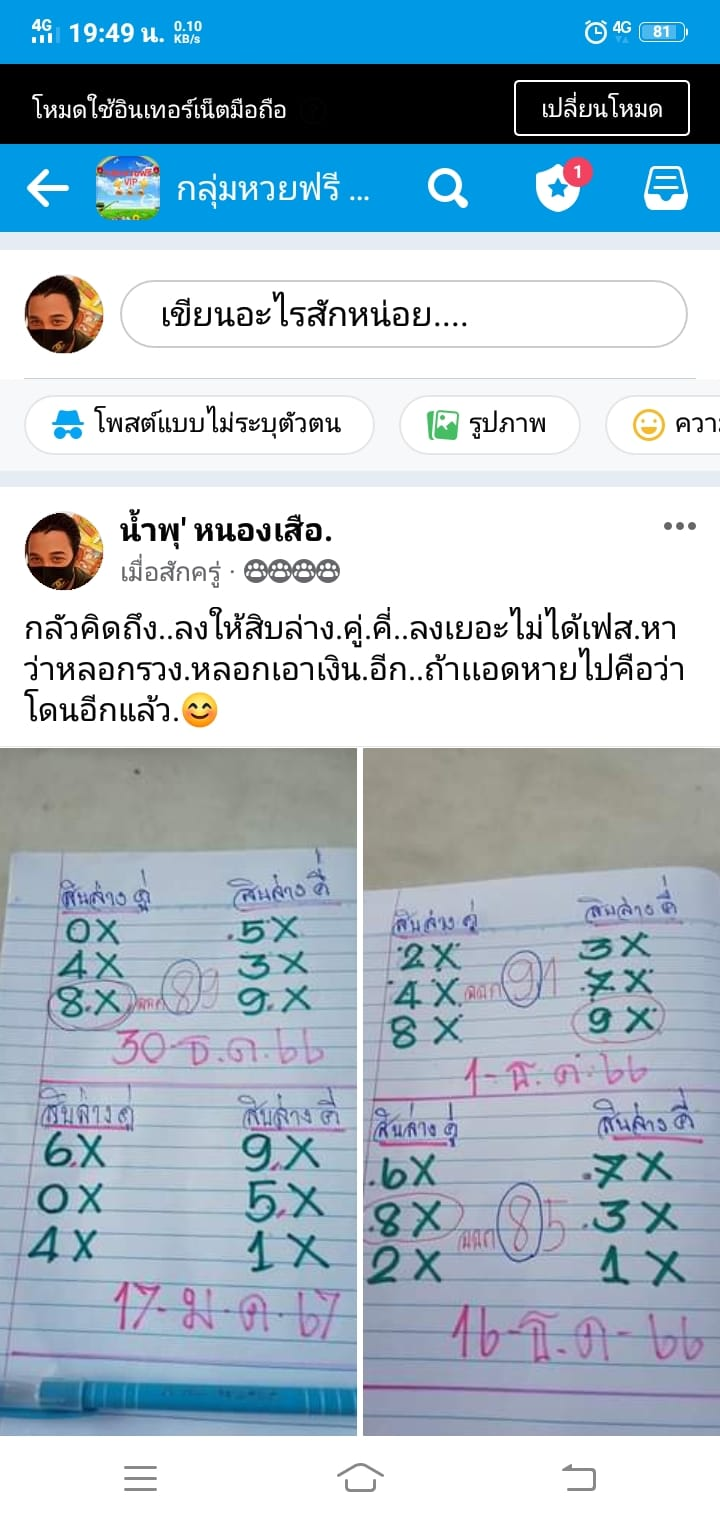Open author name น้ำพุ' หนองเสือ.

(x=225, y=532)
